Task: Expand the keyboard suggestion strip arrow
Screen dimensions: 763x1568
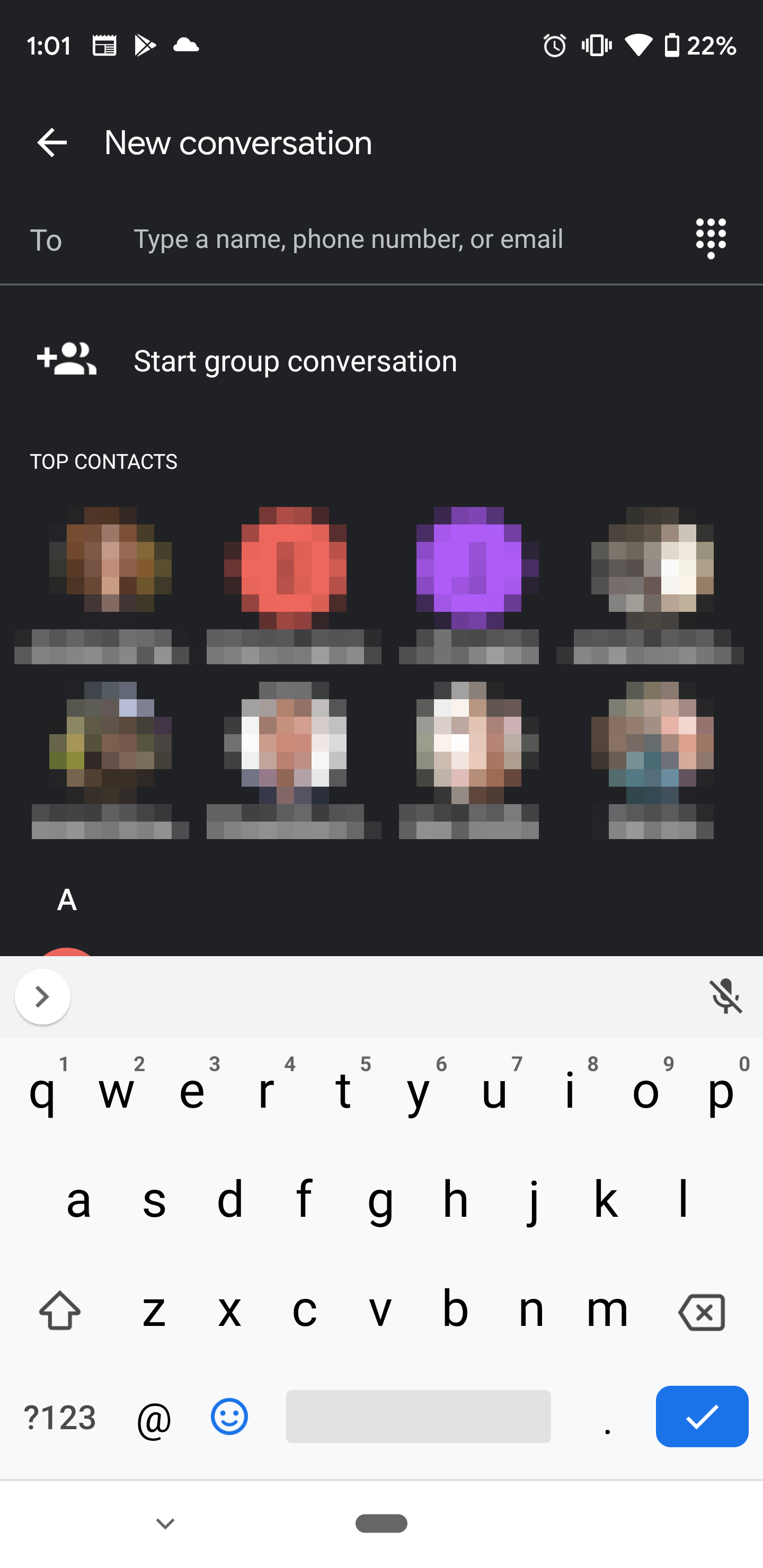Action: pos(42,997)
